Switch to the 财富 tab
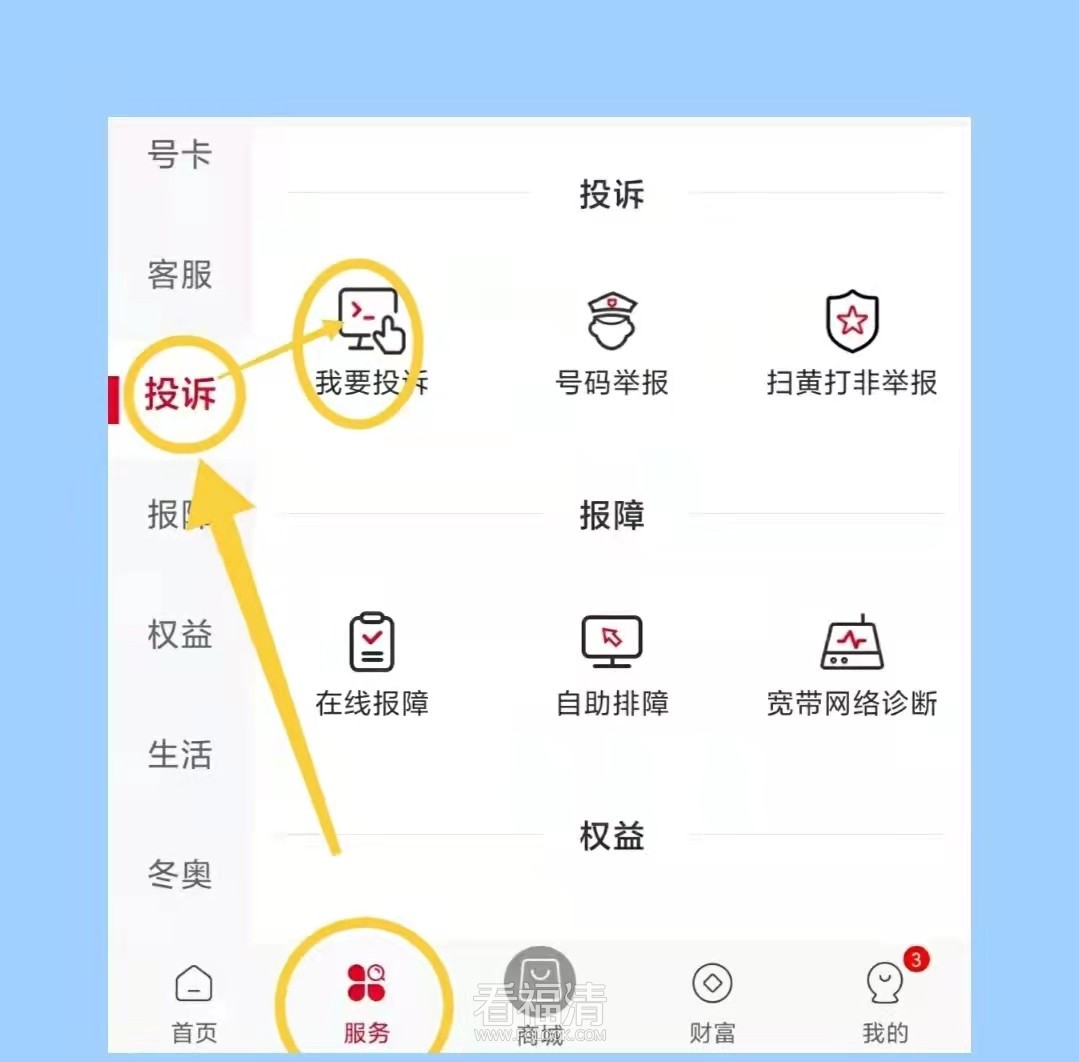The width and height of the screenshot is (1079, 1062). 712,1003
